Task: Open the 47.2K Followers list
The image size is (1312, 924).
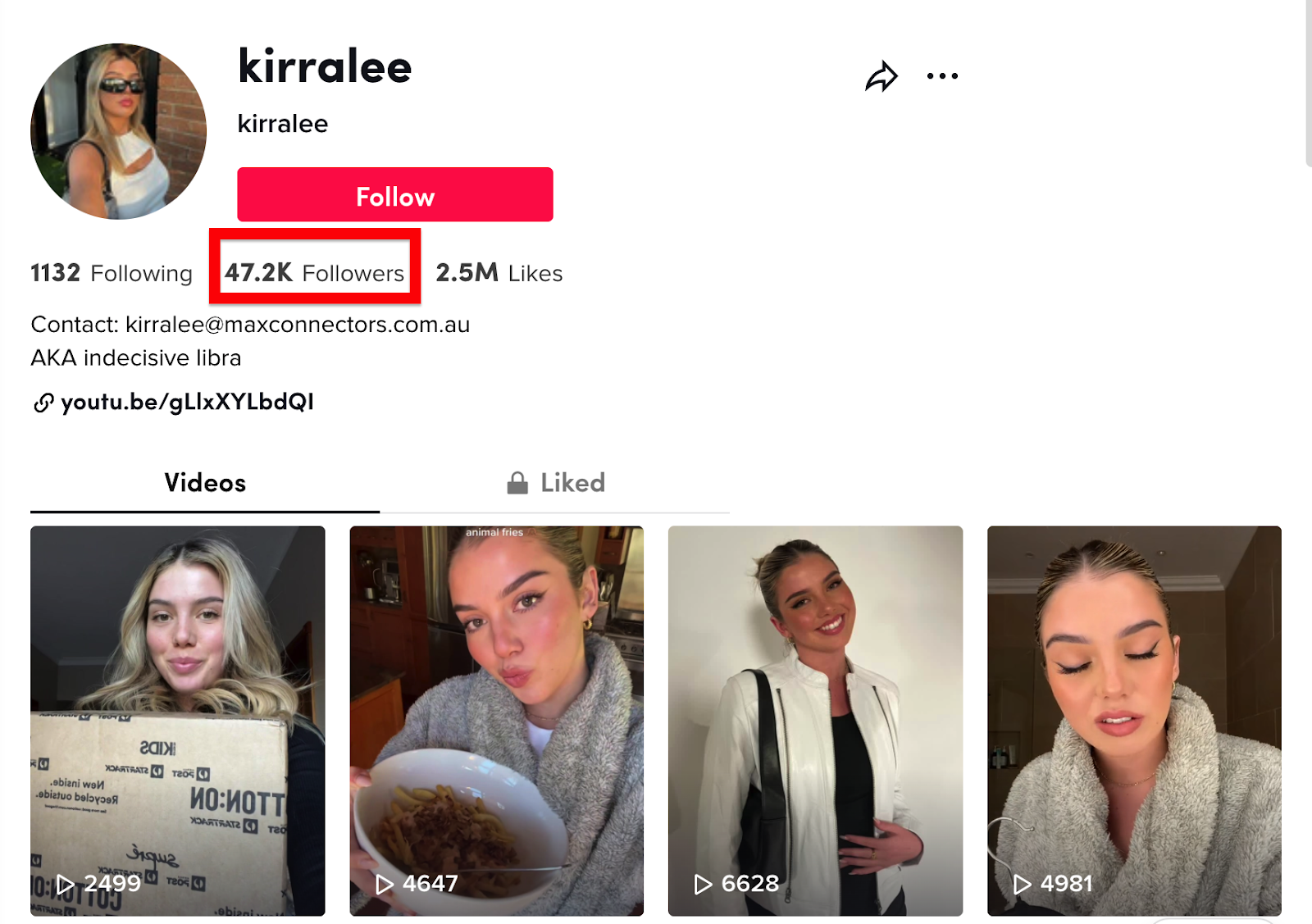Action: [x=315, y=273]
